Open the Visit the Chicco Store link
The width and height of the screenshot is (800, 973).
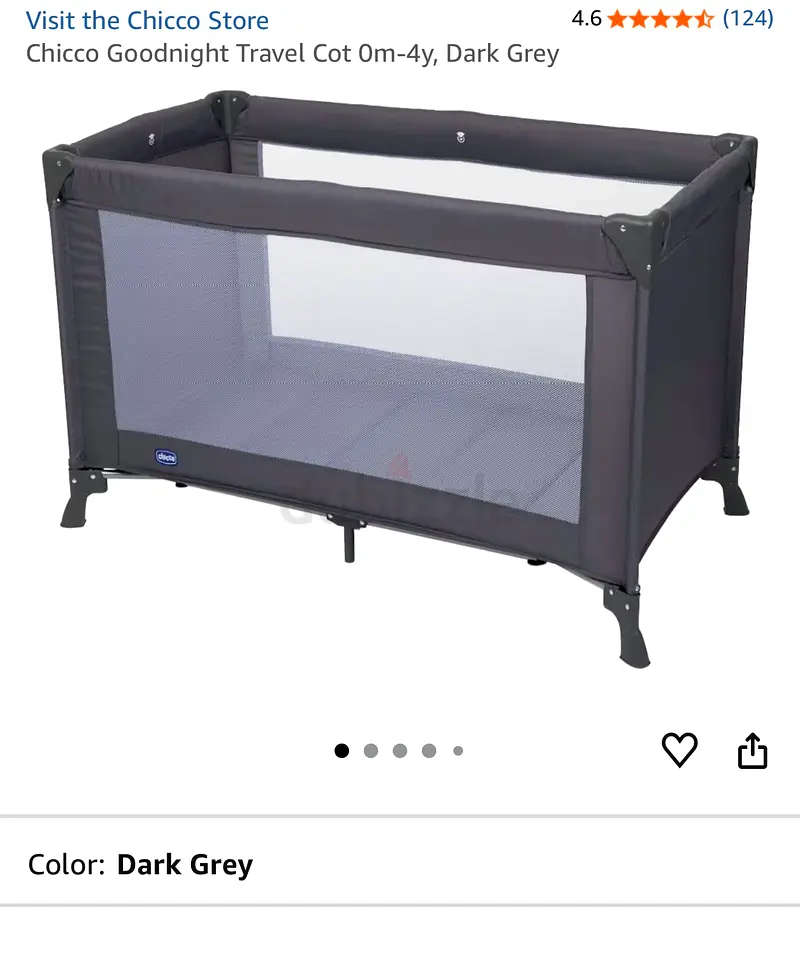pos(147,20)
